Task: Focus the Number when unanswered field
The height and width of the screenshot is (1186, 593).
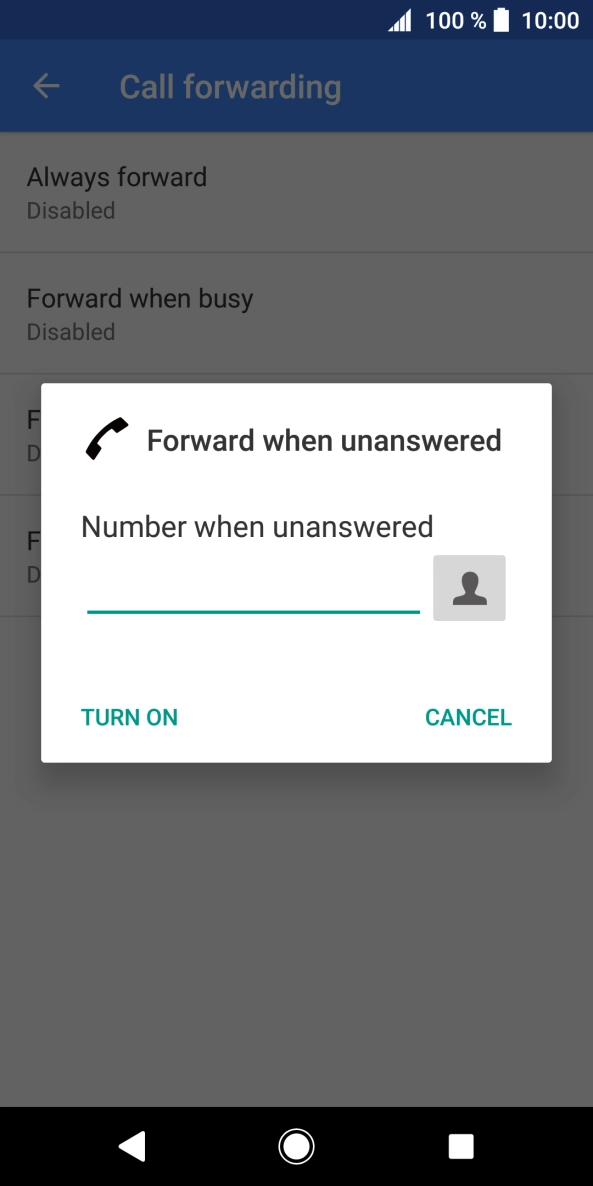Action: click(253, 589)
